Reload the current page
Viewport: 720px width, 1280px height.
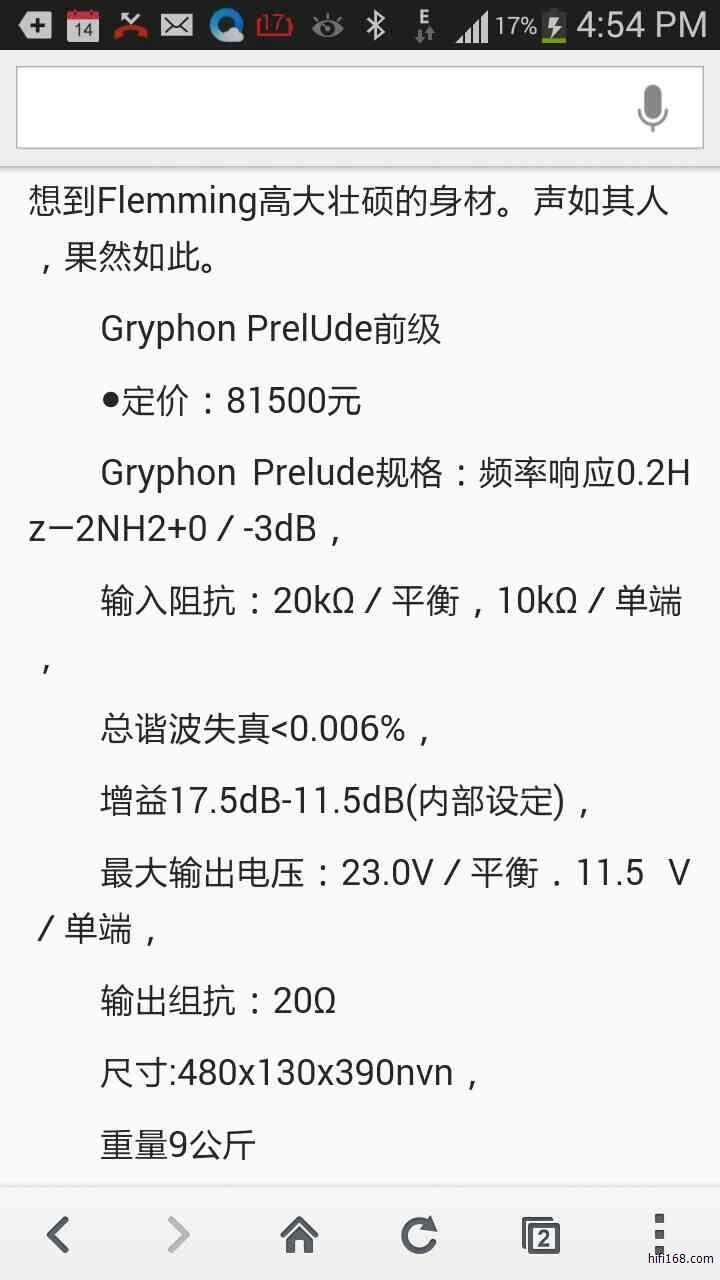419,1235
